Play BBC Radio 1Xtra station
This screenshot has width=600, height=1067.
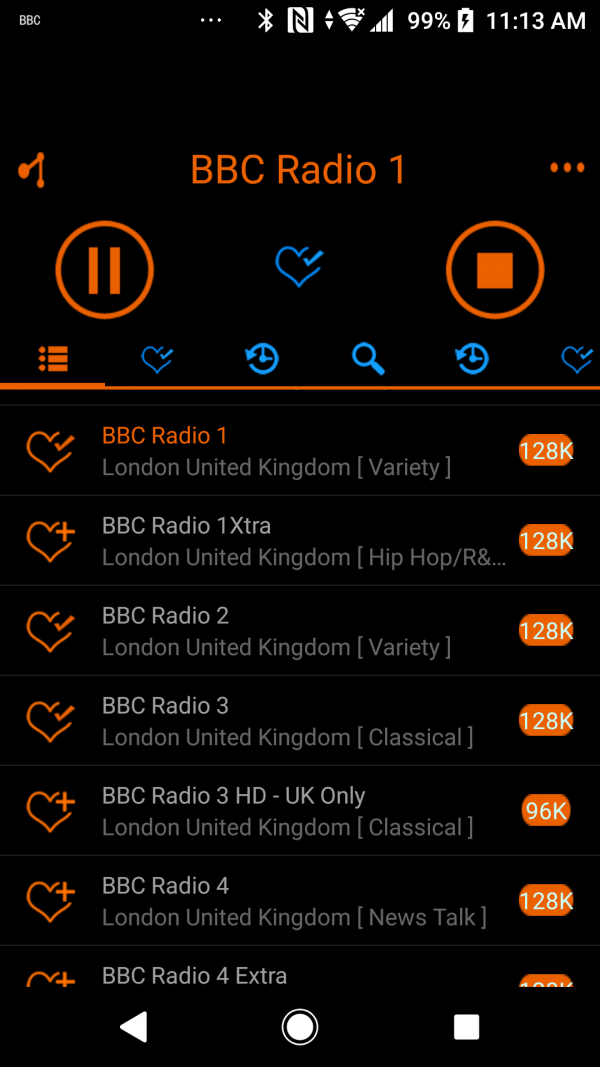pos(300,541)
